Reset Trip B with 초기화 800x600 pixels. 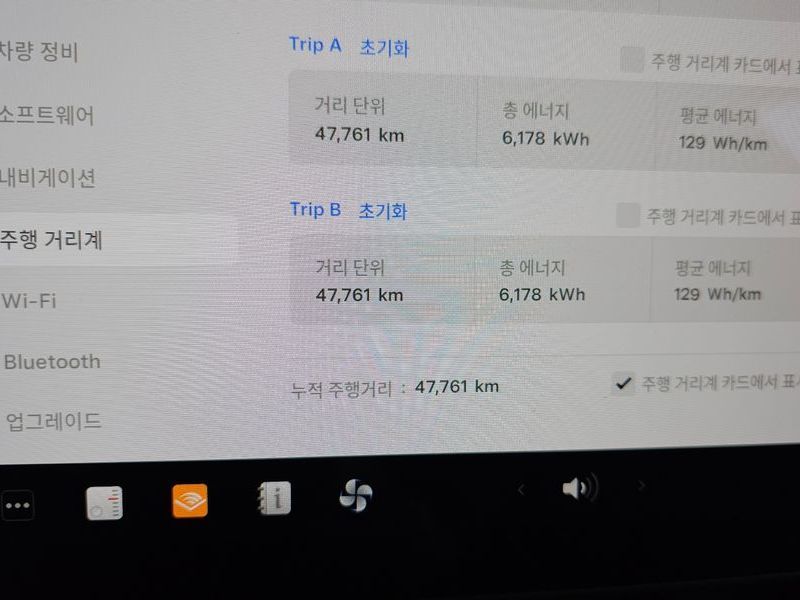pyautogui.click(x=383, y=211)
